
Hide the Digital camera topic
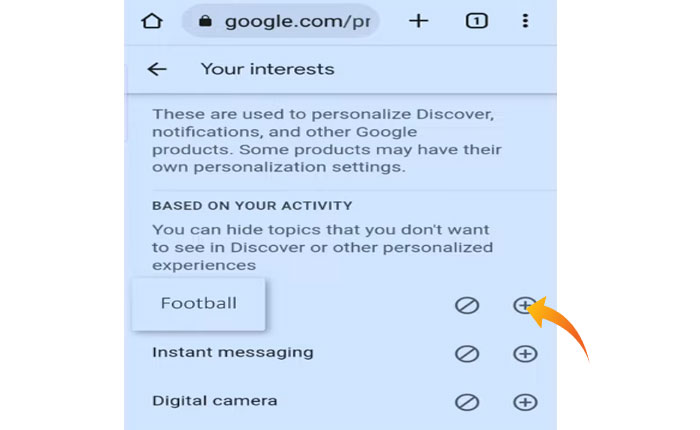coord(467,402)
